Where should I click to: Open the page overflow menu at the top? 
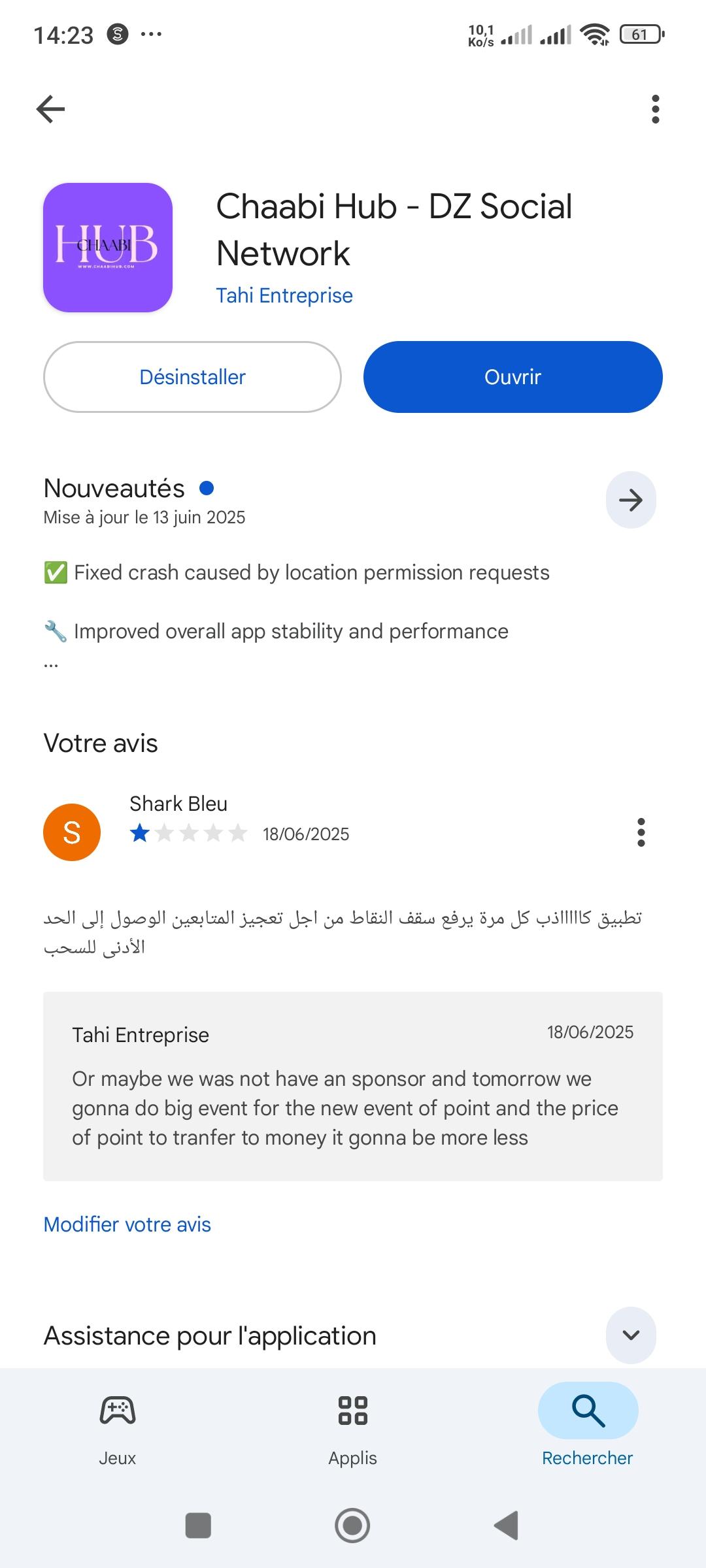coord(655,109)
